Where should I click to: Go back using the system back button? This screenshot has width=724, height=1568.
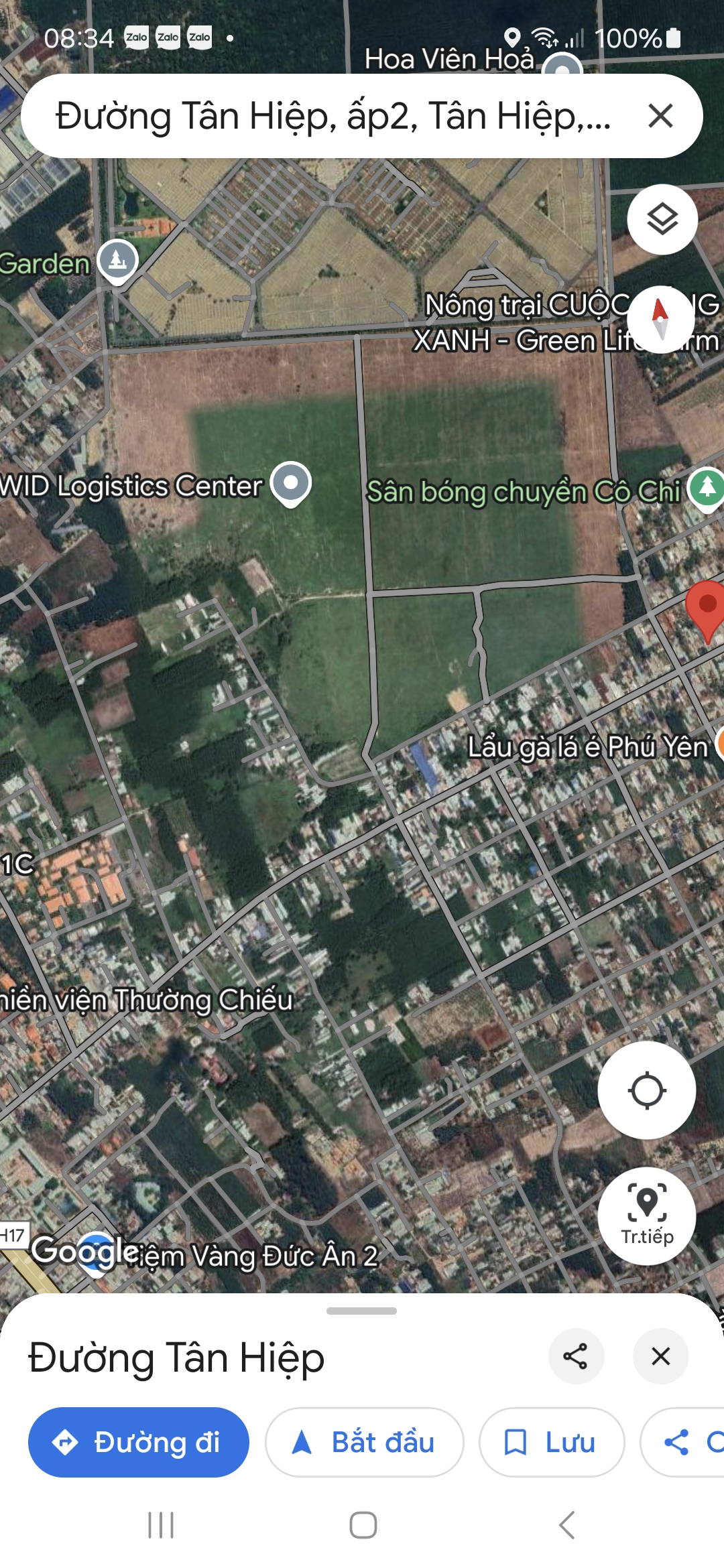point(566,1525)
